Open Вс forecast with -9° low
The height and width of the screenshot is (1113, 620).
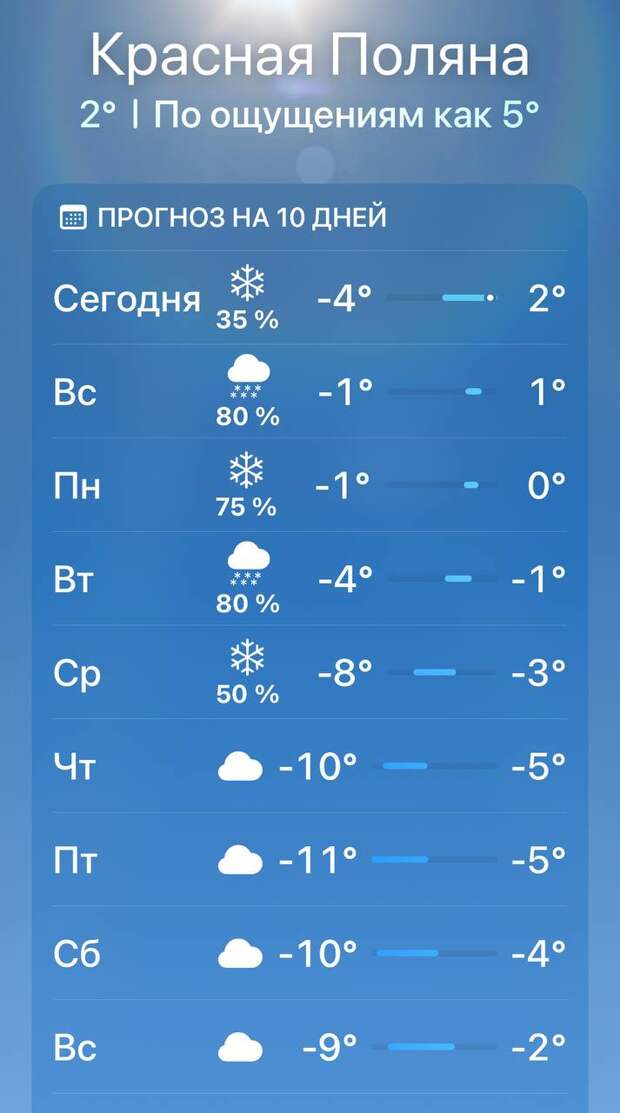point(309,1047)
